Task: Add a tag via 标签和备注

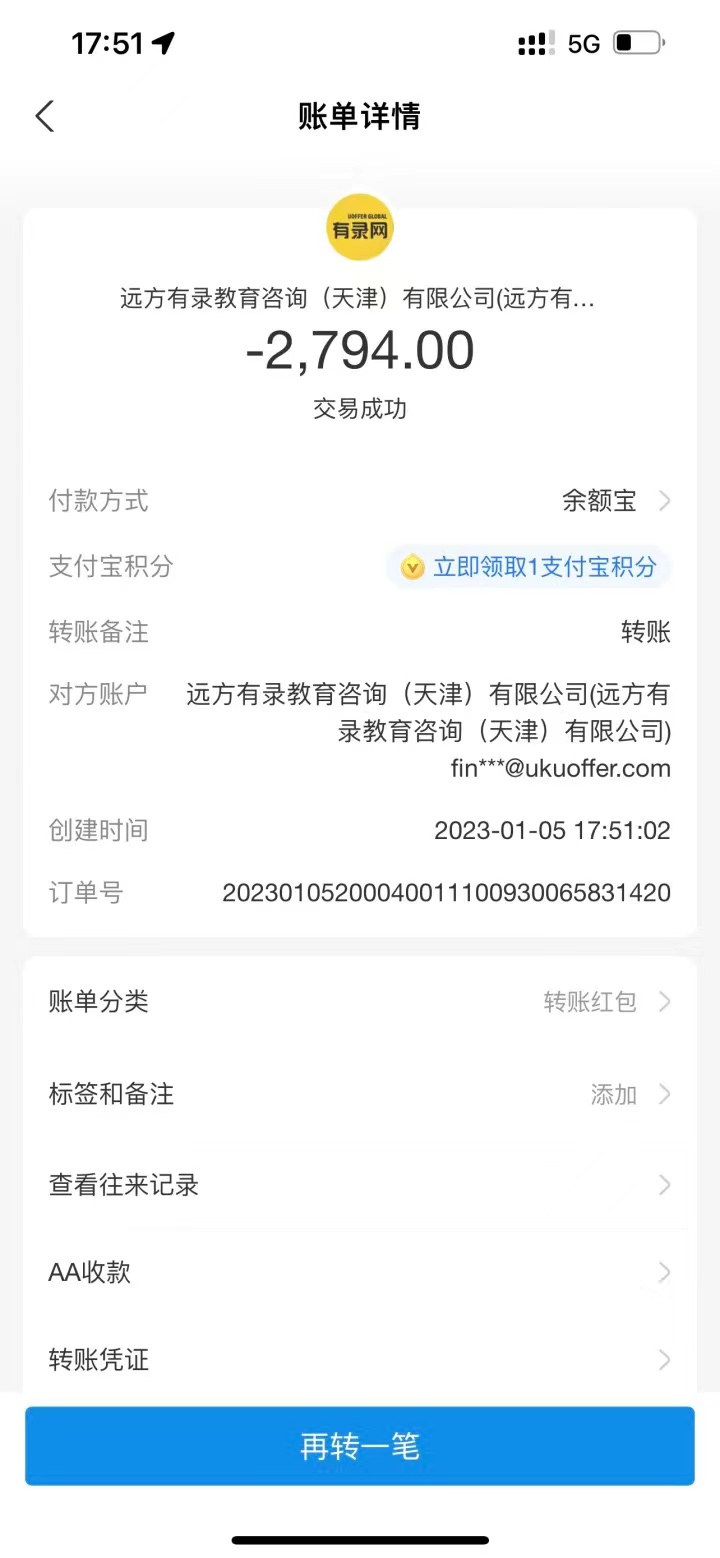Action: pos(359,1094)
